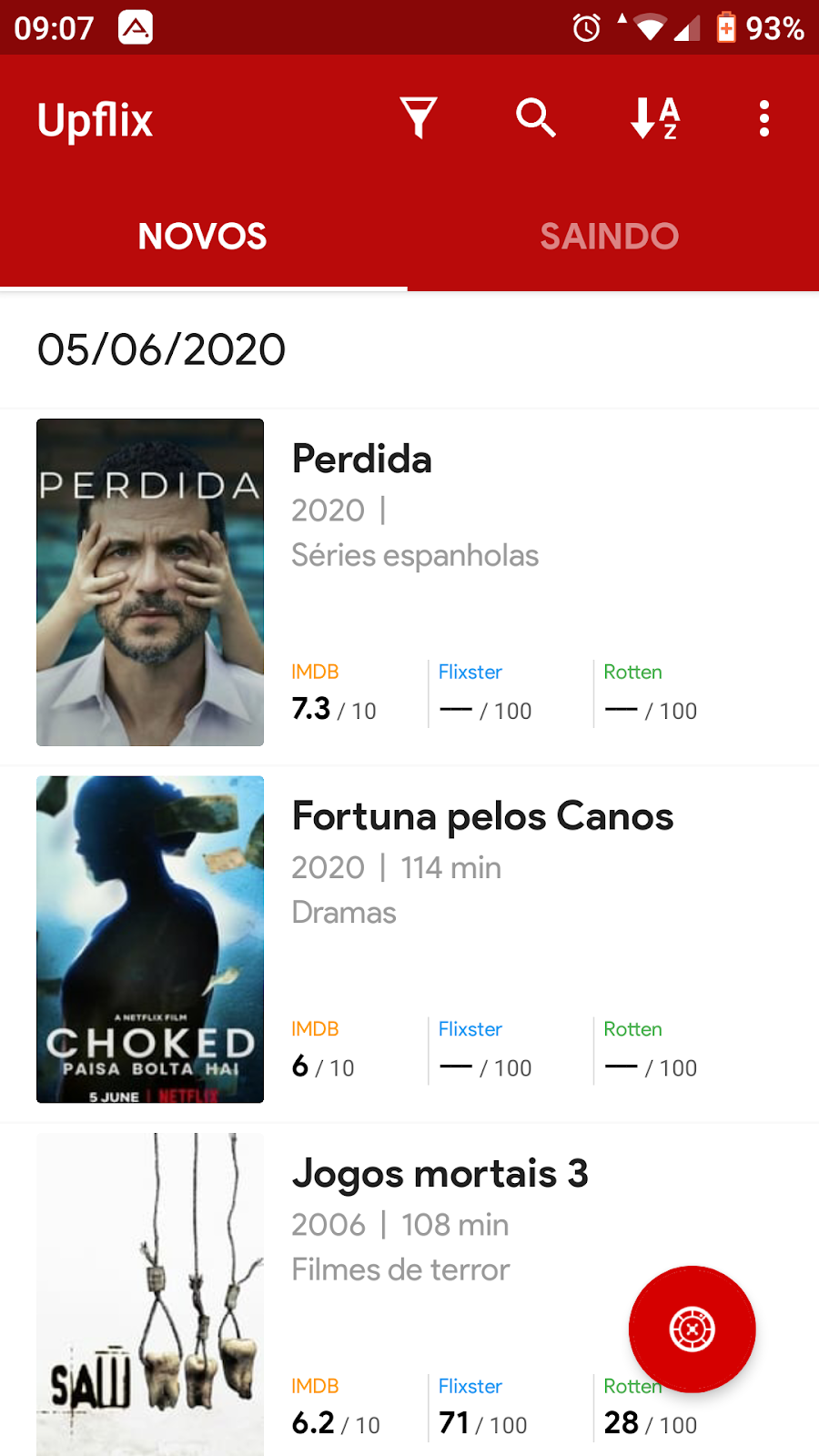
Task: Tap the alarm icon in the status bar
Action: (587, 27)
